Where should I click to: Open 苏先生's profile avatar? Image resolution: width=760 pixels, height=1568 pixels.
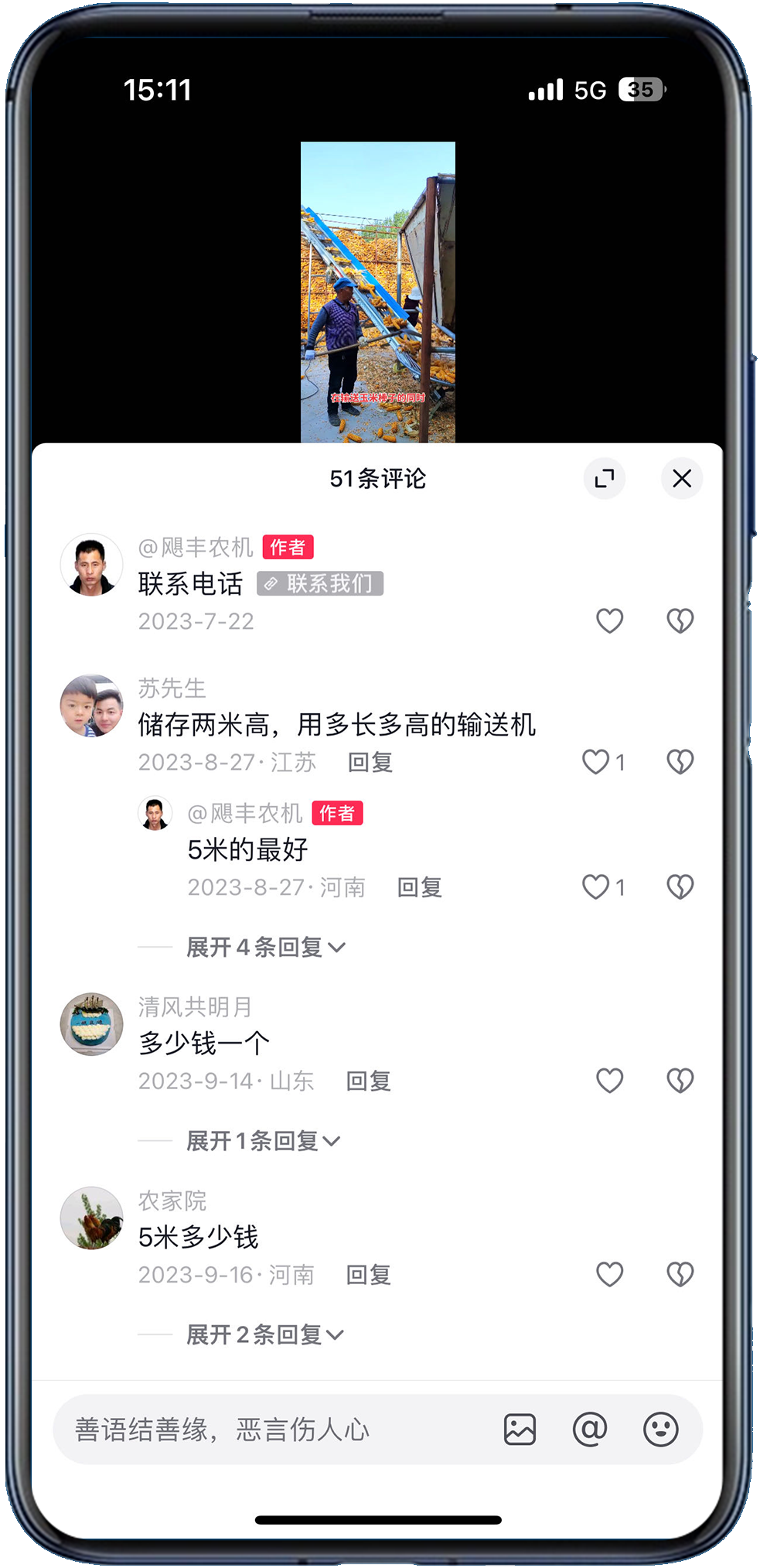(x=92, y=705)
